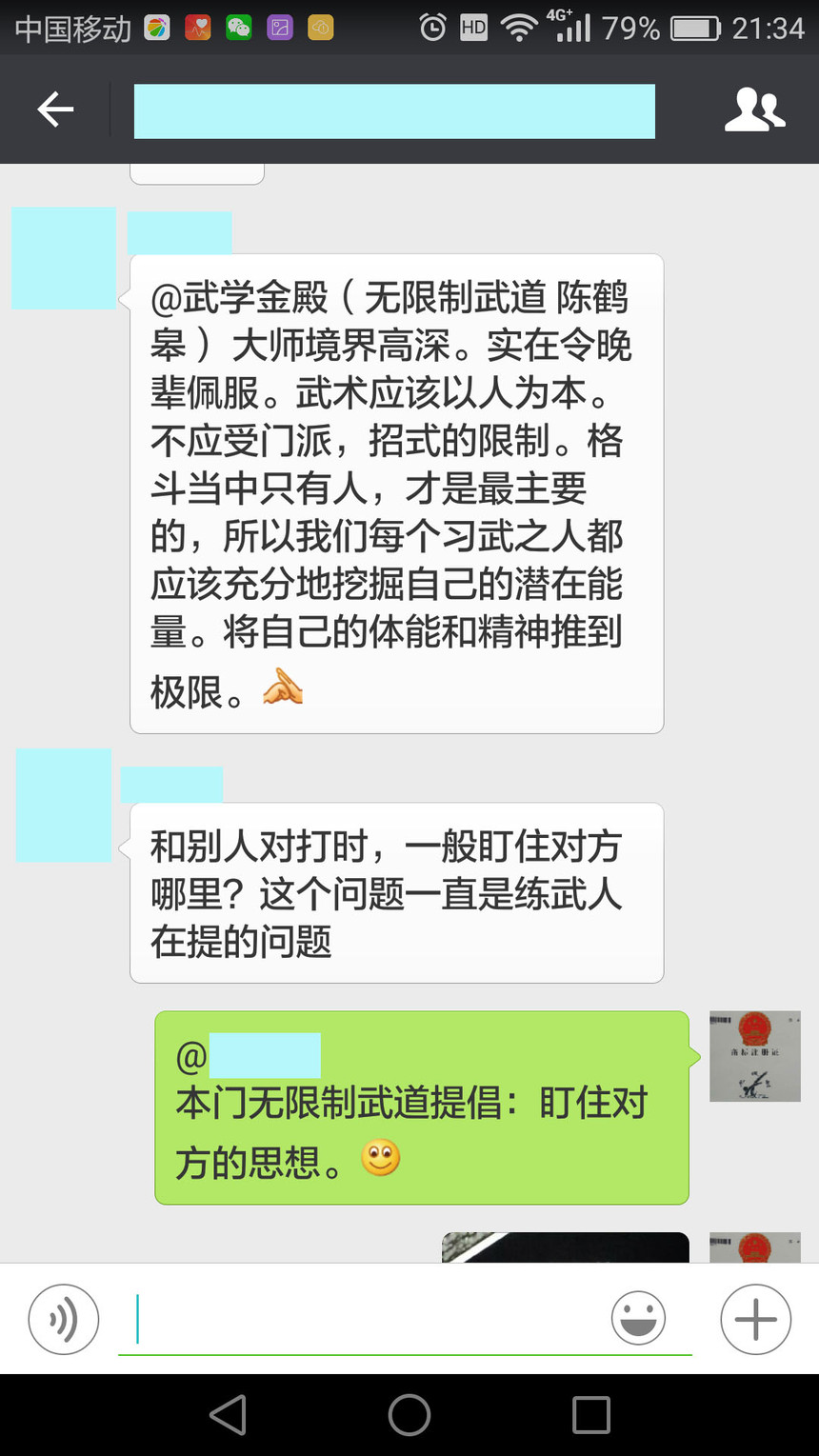Screen dimensions: 819x1456
Task: Tap the system home button
Action: 409,1415
